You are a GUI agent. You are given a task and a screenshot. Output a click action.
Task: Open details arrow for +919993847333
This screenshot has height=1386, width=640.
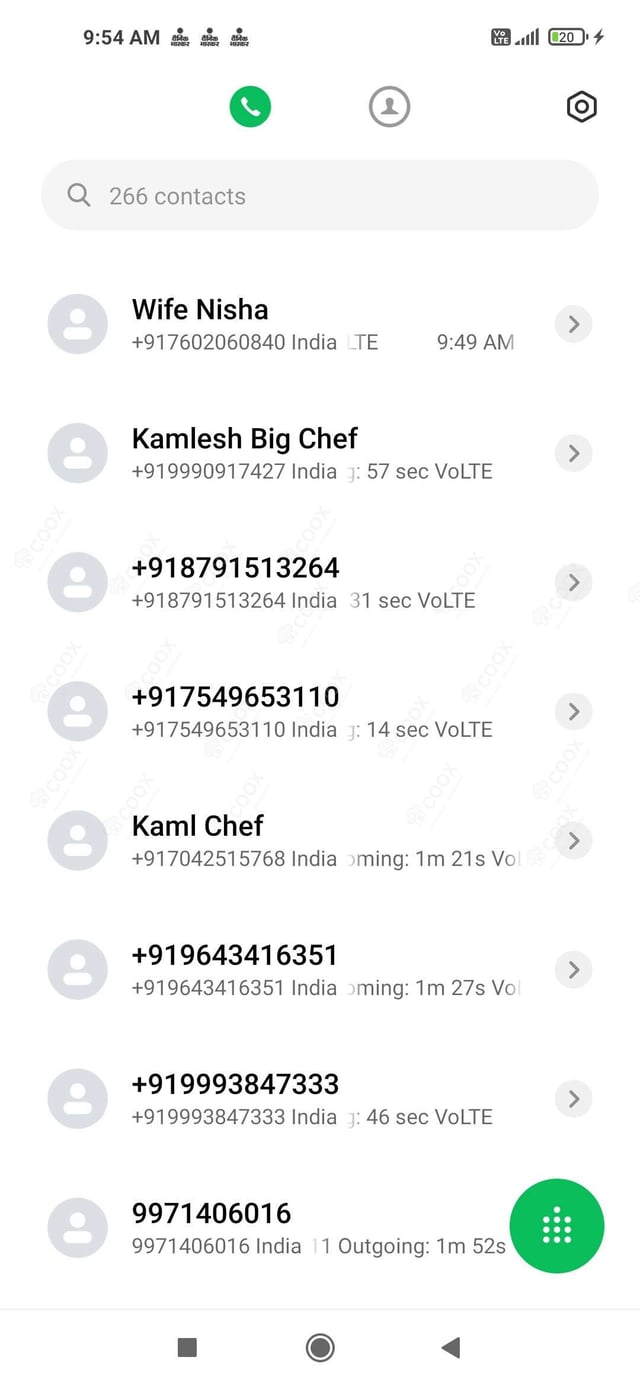pyautogui.click(x=573, y=1098)
